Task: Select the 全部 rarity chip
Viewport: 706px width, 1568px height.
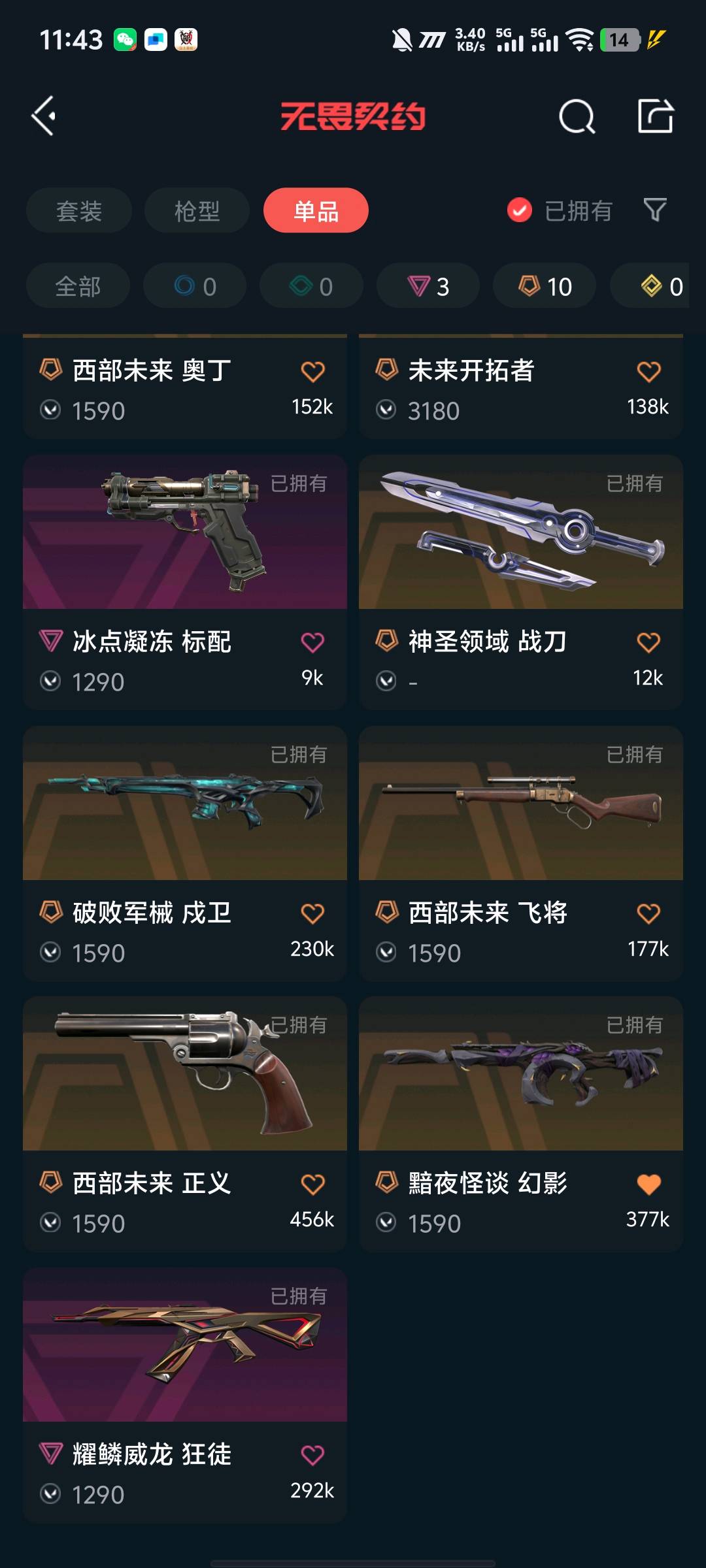Action: click(78, 286)
